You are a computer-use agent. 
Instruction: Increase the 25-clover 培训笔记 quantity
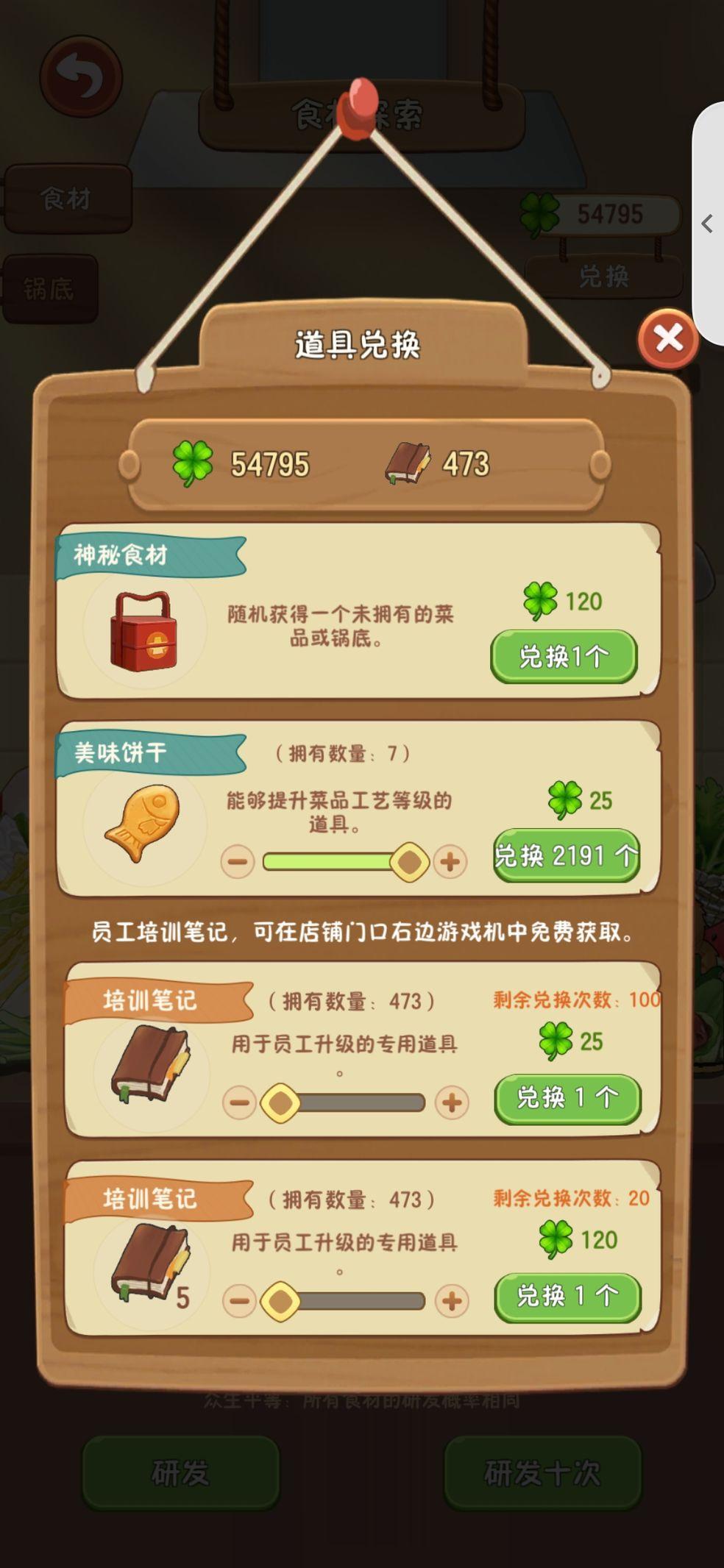tap(452, 1102)
